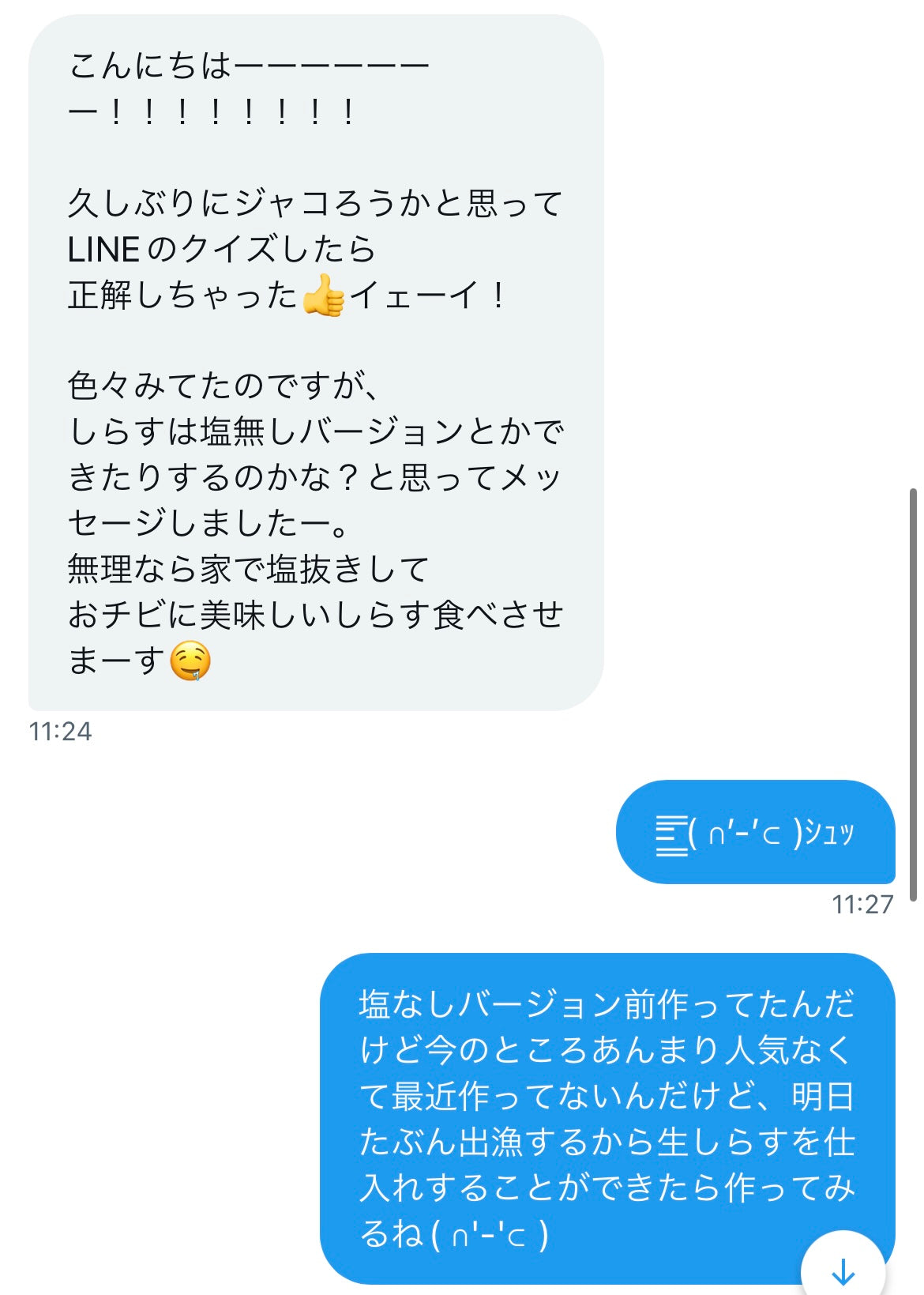Jump to latest message with down arrow

[x=843, y=1269]
